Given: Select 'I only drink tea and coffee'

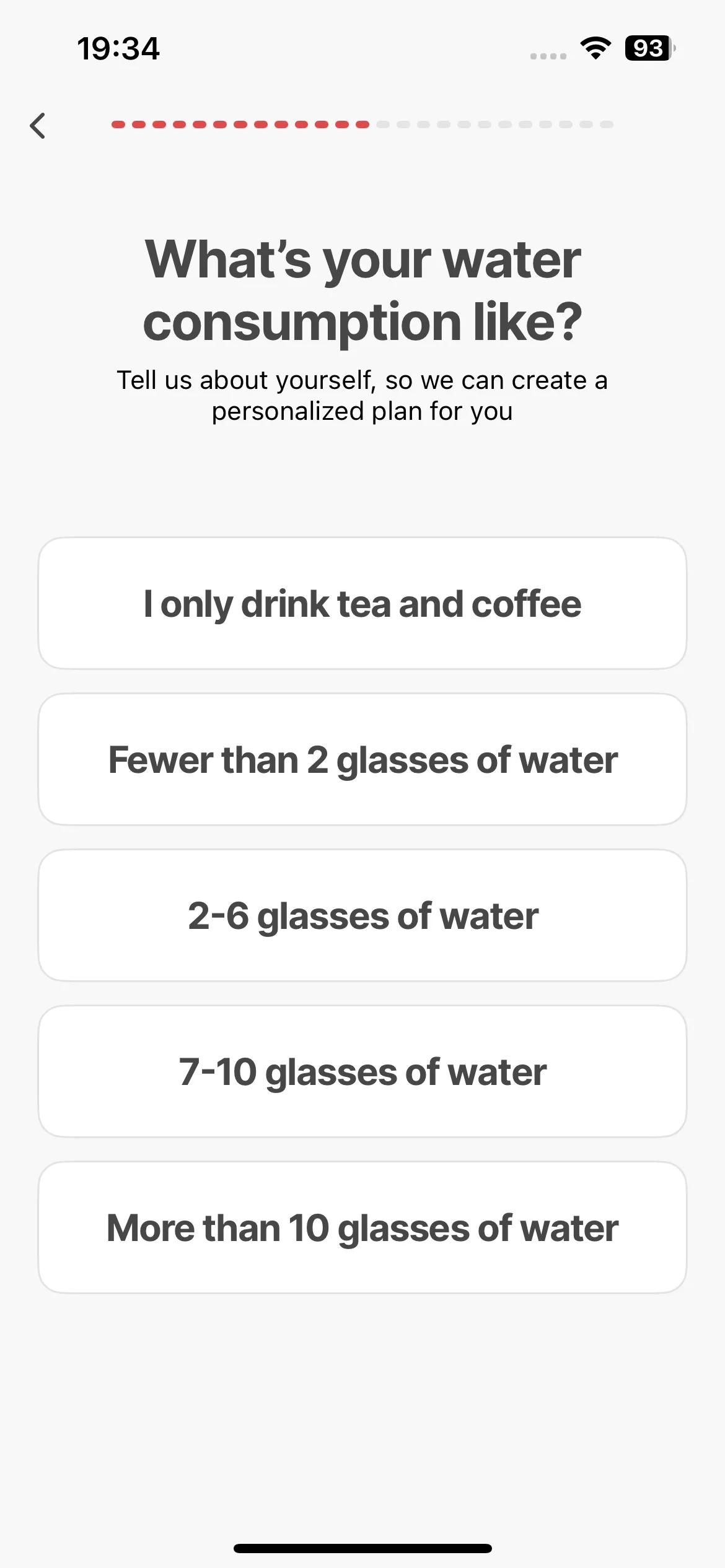Looking at the screenshot, I should click(362, 603).
